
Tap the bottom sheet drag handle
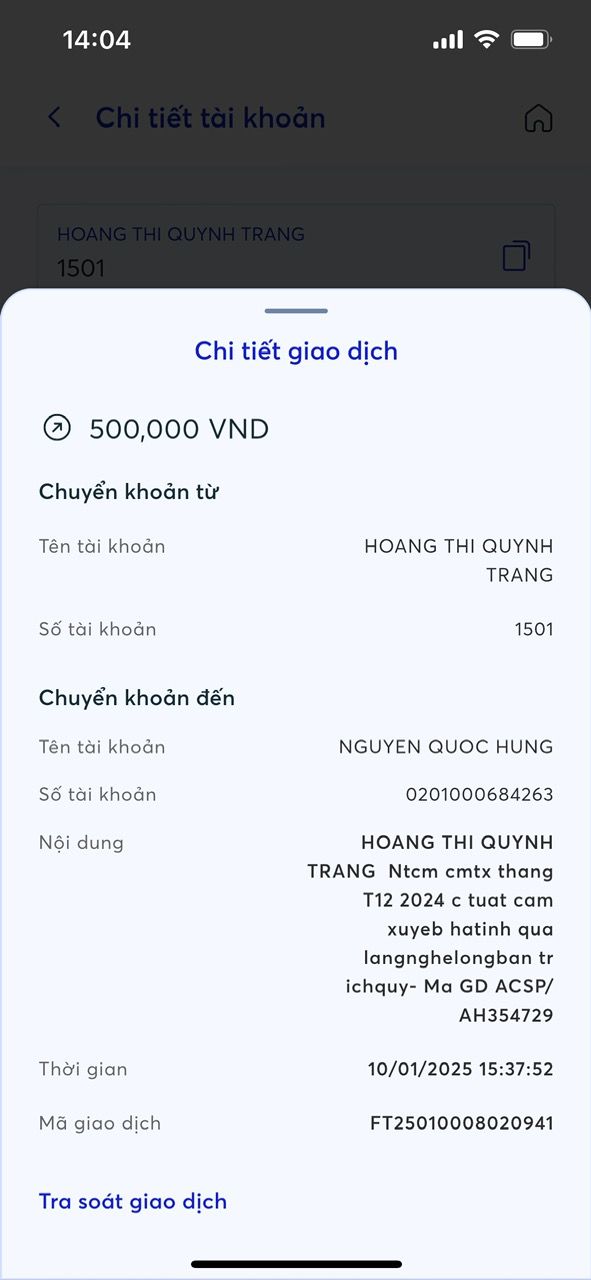click(x=296, y=311)
